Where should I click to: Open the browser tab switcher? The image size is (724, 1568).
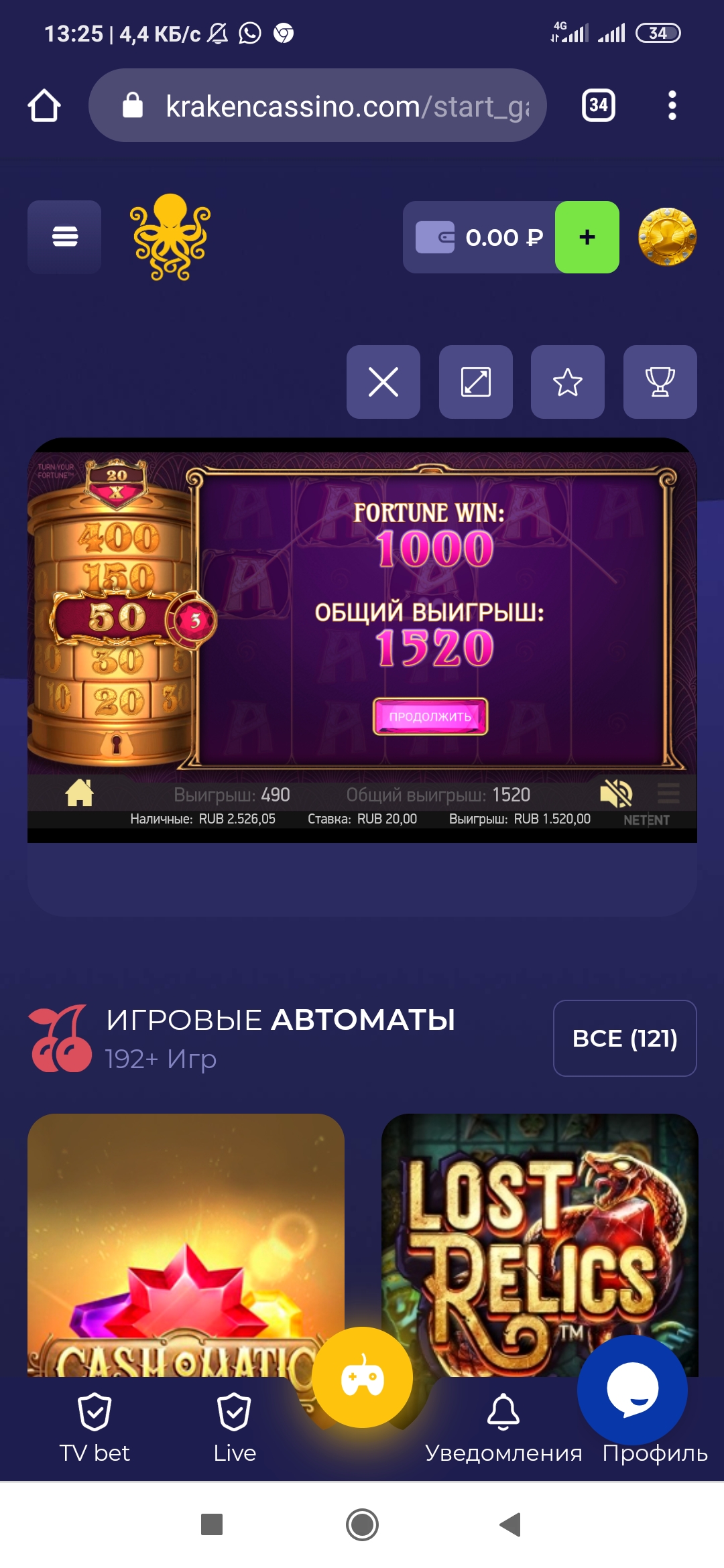[598, 105]
